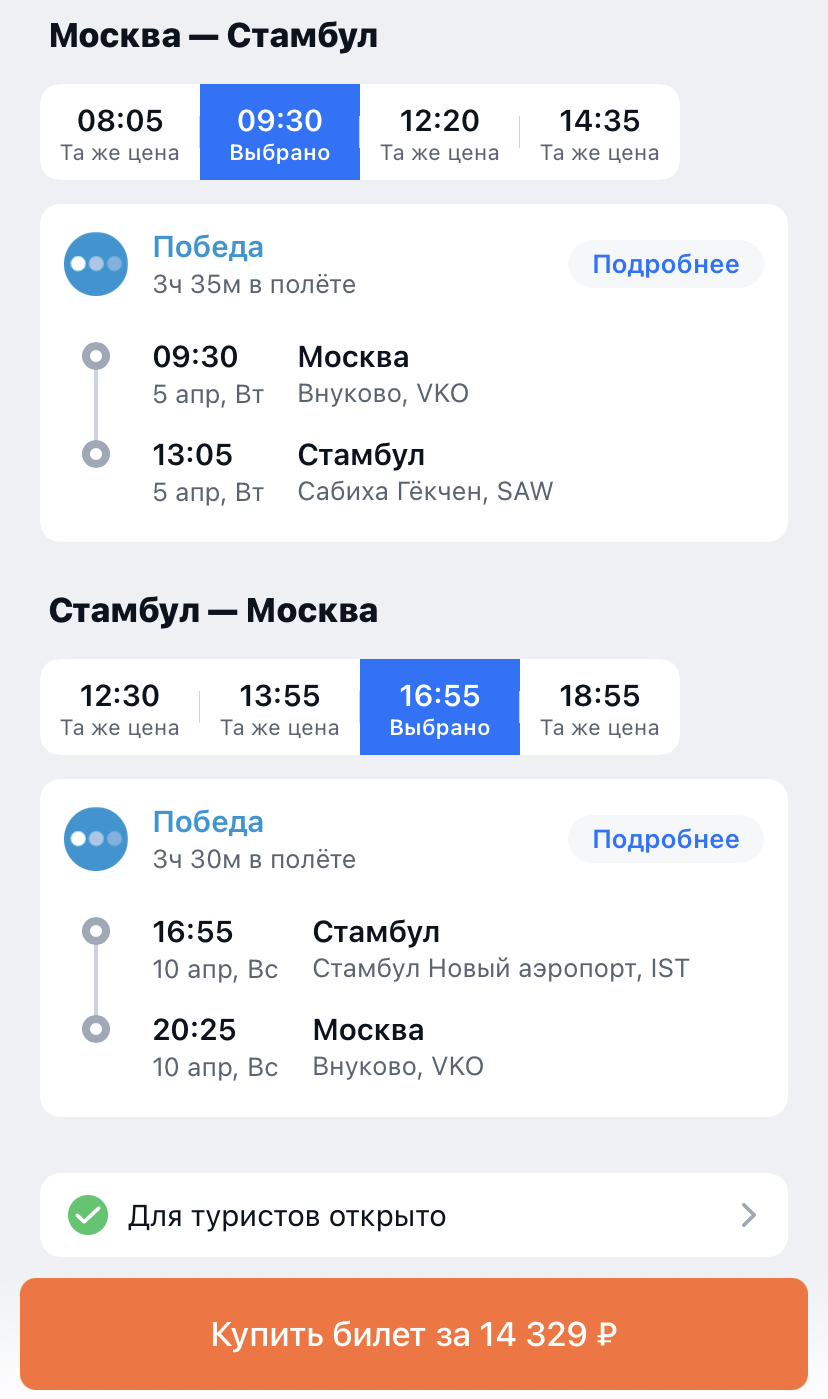The width and height of the screenshot is (828, 1399).
Task: Buy the ticket for 14 329 ₽
Action: click(x=414, y=1334)
